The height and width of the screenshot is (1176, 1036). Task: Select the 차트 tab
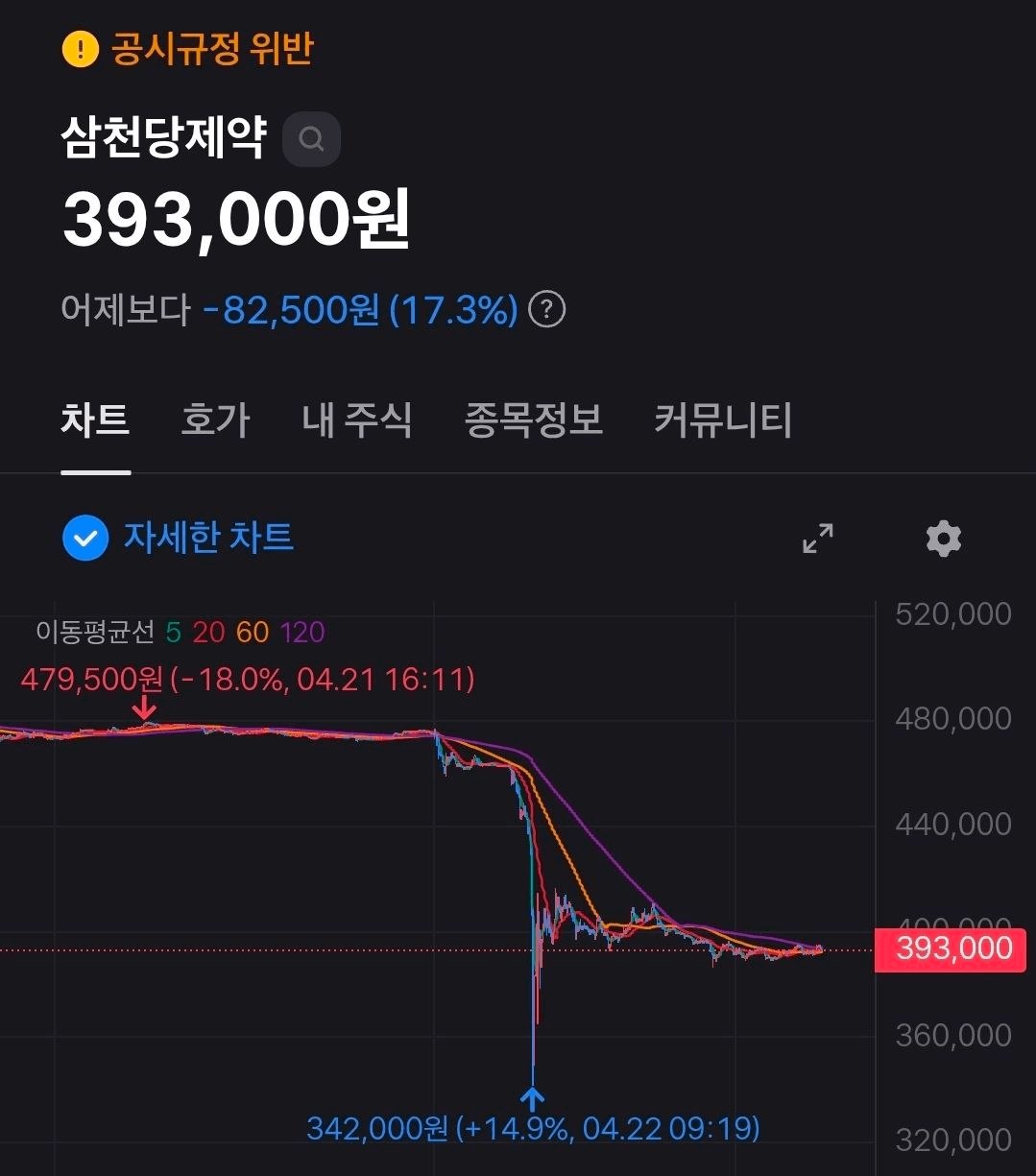tap(95, 420)
